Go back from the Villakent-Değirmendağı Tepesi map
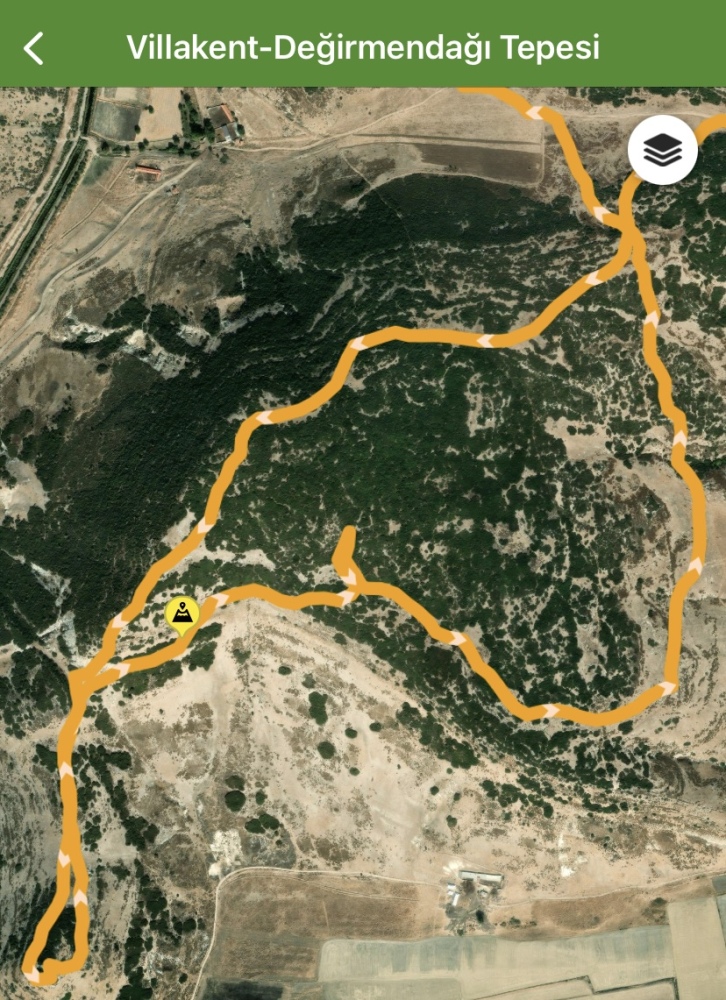This screenshot has width=726, height=1000. (x=34, y=47)
